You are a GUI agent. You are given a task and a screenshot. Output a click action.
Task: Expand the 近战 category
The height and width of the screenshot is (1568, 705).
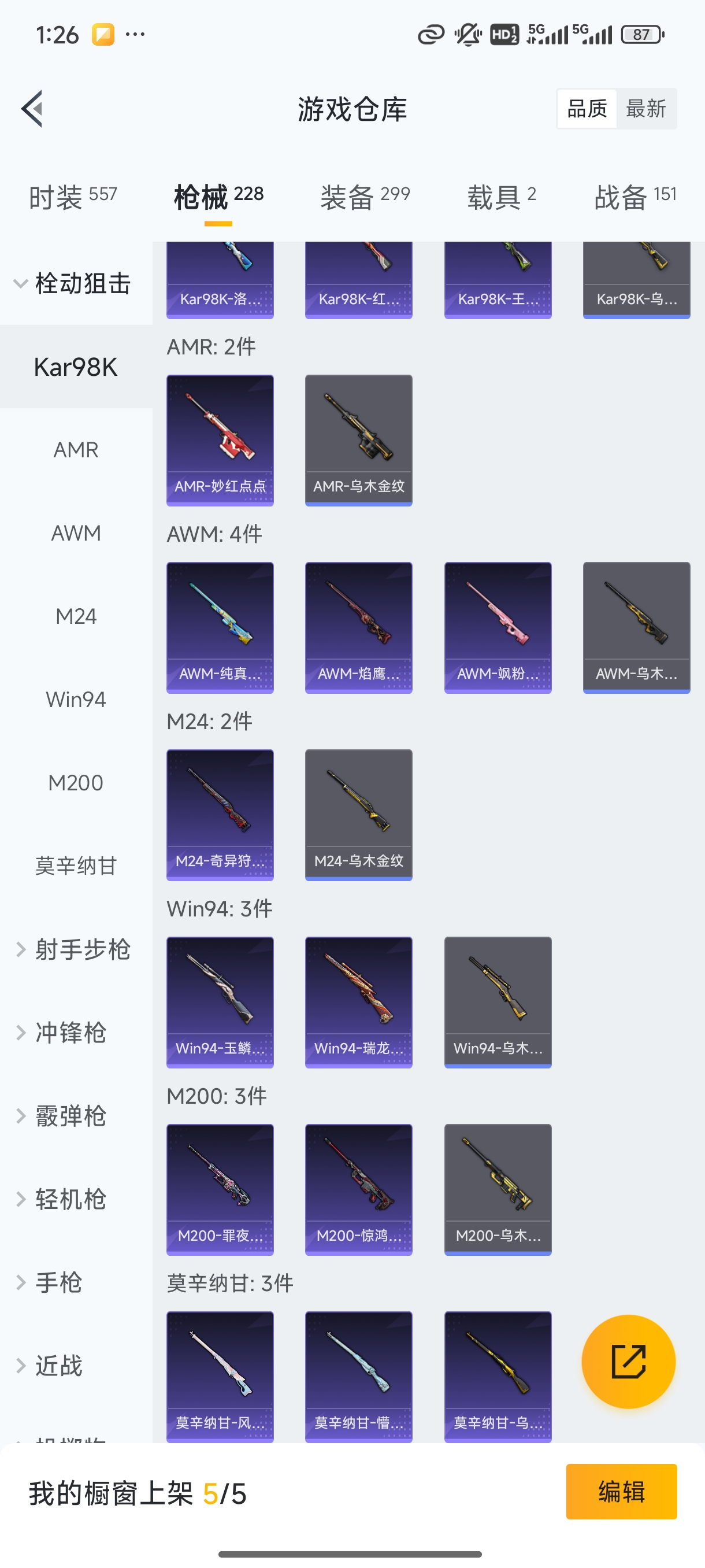click(67, 1362)
